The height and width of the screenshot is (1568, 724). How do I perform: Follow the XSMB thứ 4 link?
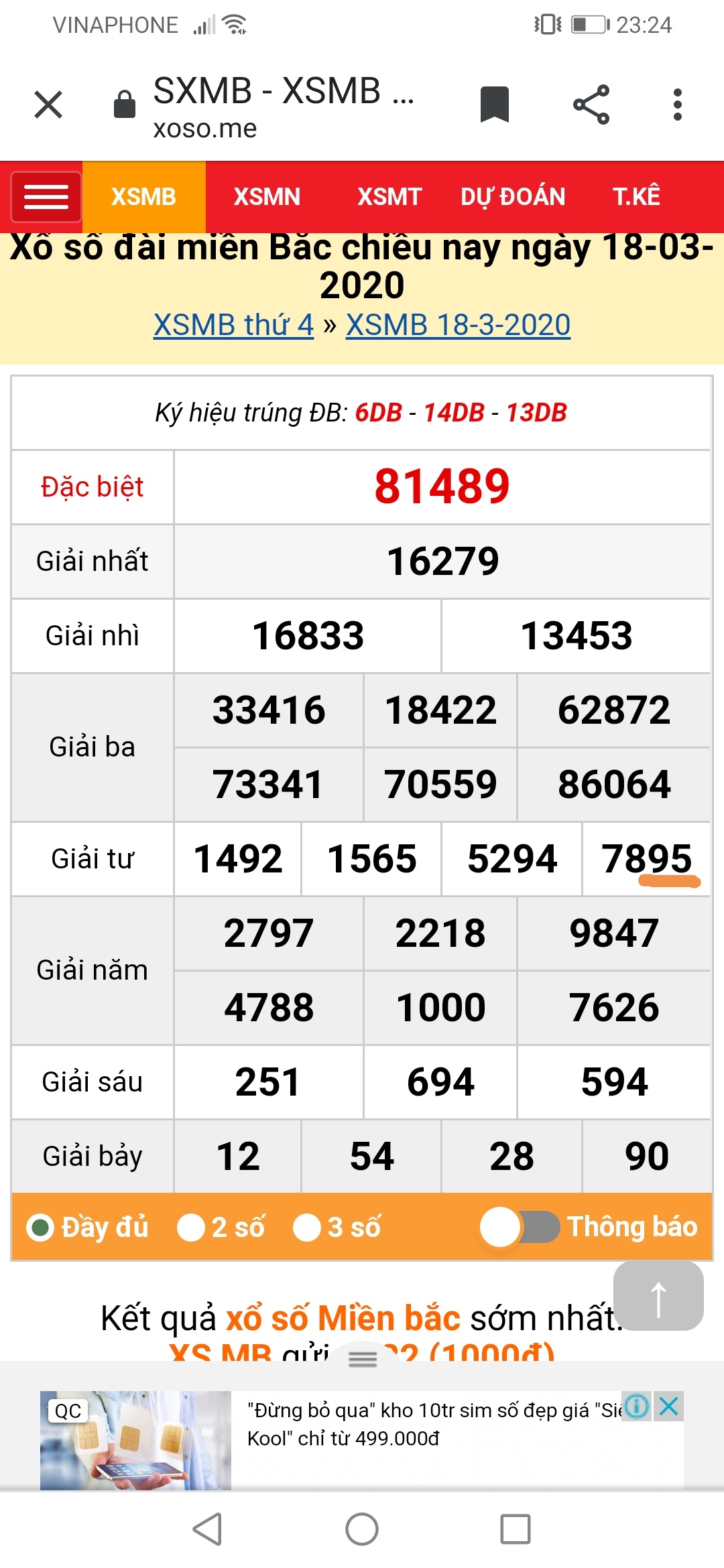234,325
